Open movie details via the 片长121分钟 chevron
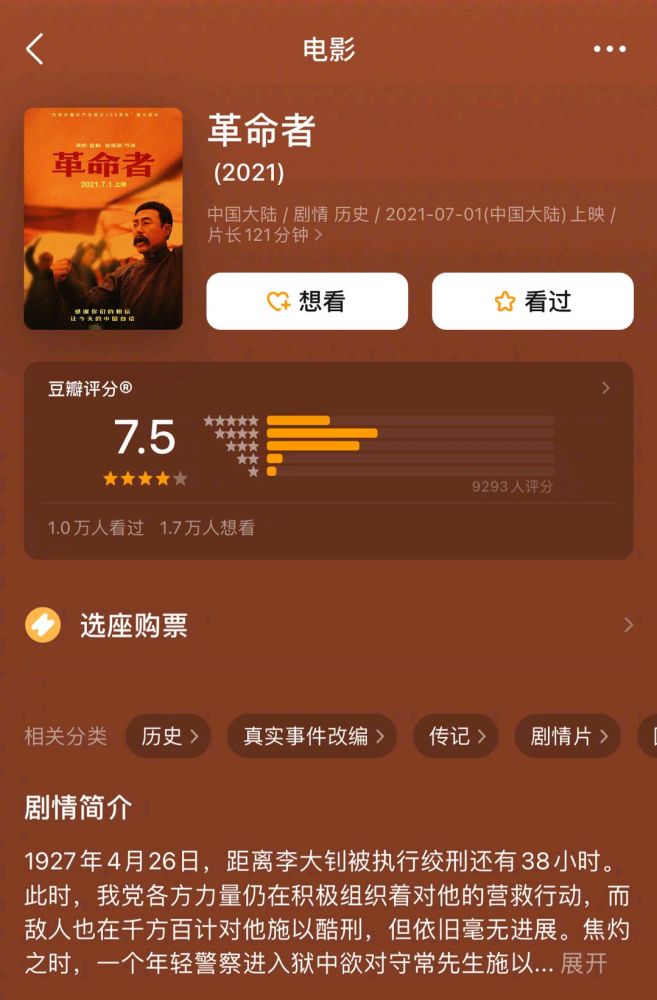The height and width of the screenshot is (1000, 657). point(318,236)
